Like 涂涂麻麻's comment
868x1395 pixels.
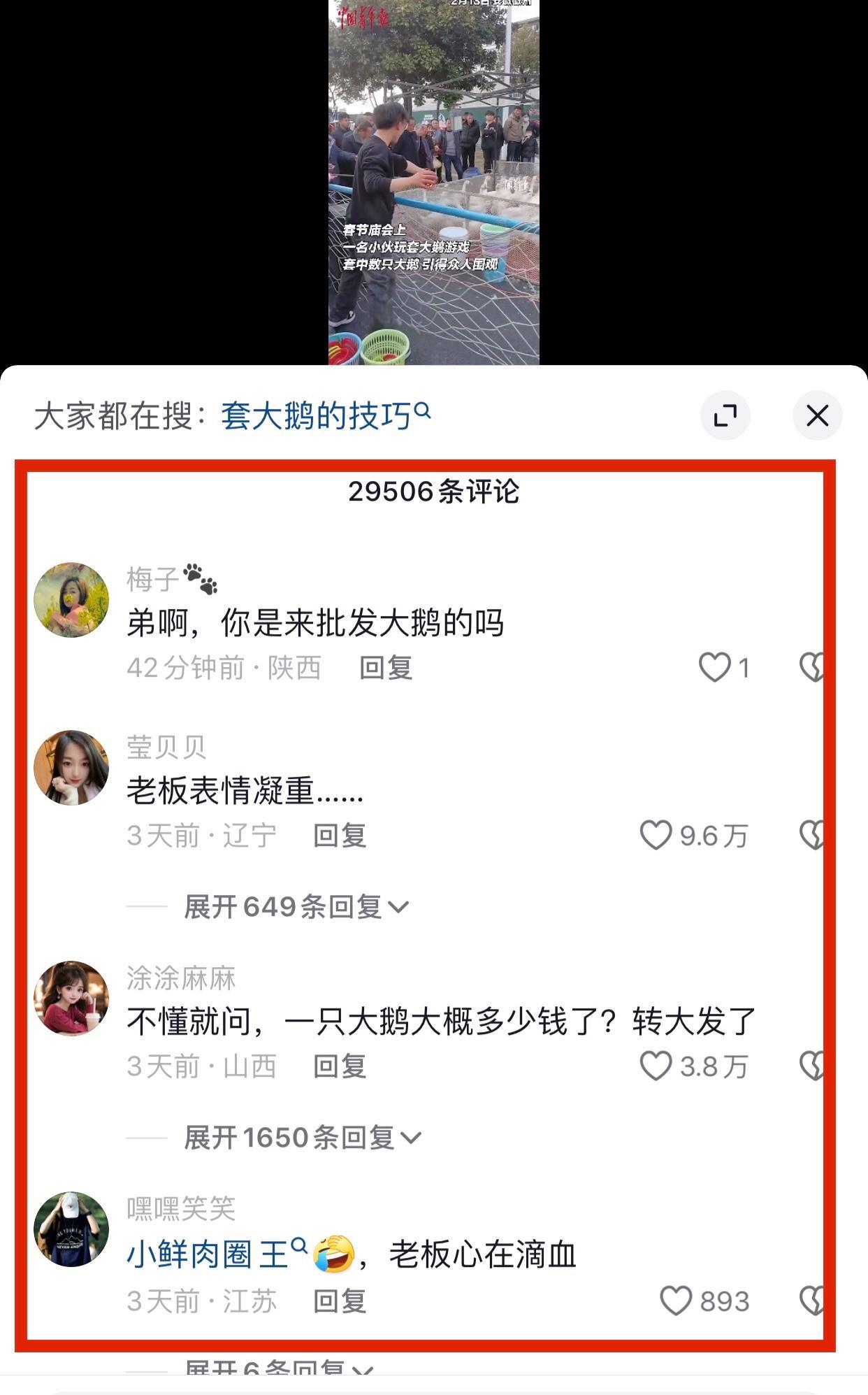coord(656,1066)
